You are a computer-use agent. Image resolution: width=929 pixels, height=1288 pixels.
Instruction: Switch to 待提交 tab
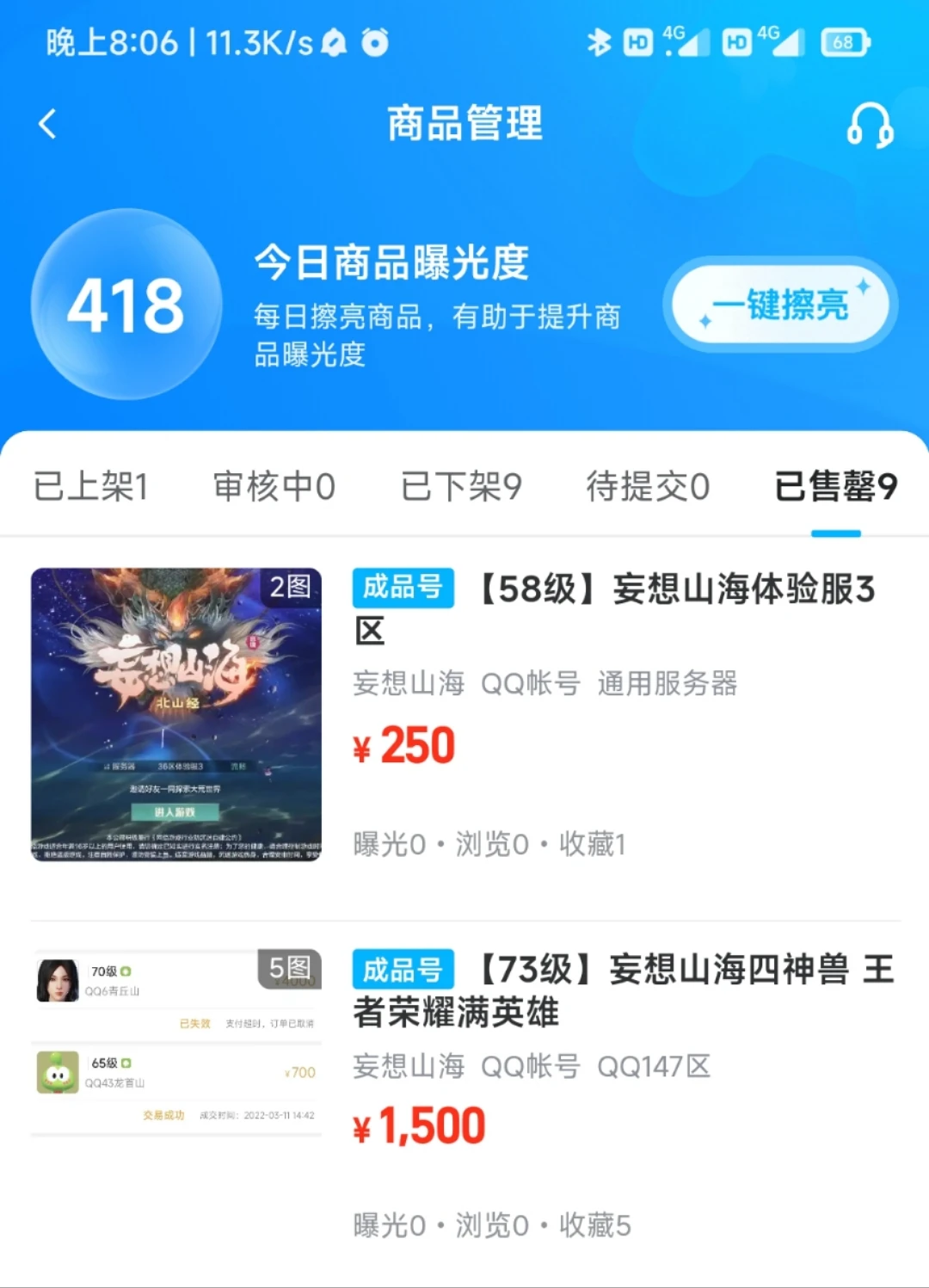(648, 487)
